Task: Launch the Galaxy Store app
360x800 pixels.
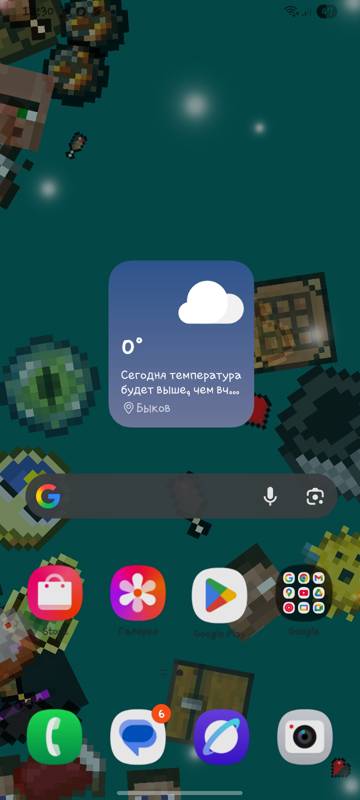Action: (x=55, y=593)
